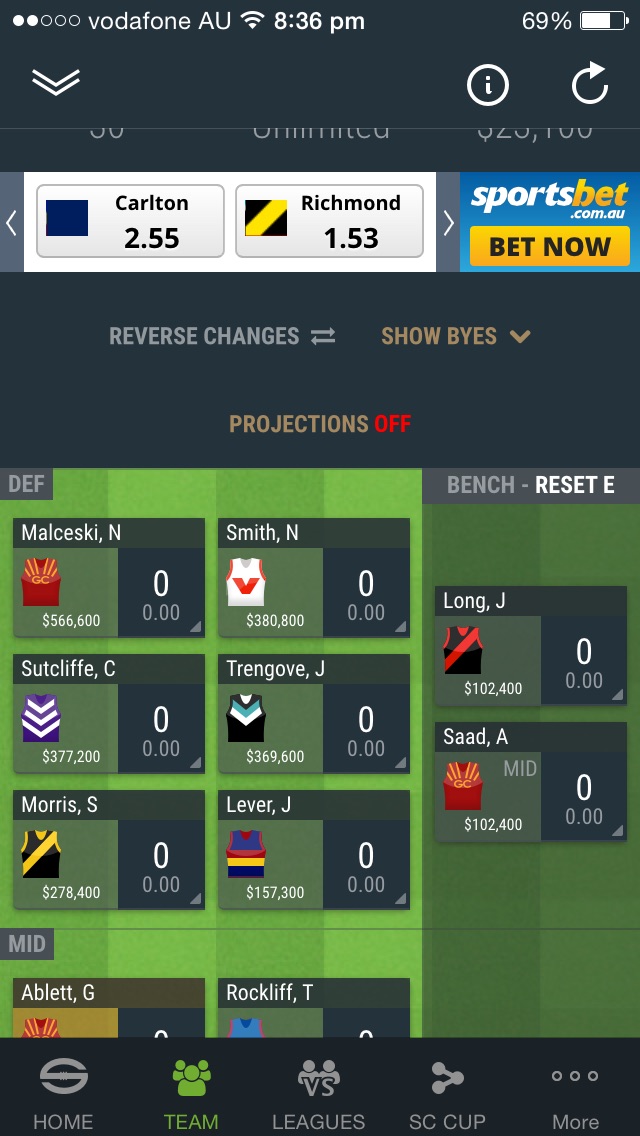The image size is (640, 1136).
Task: Open the info icon
Action: (x=487, y=85)
